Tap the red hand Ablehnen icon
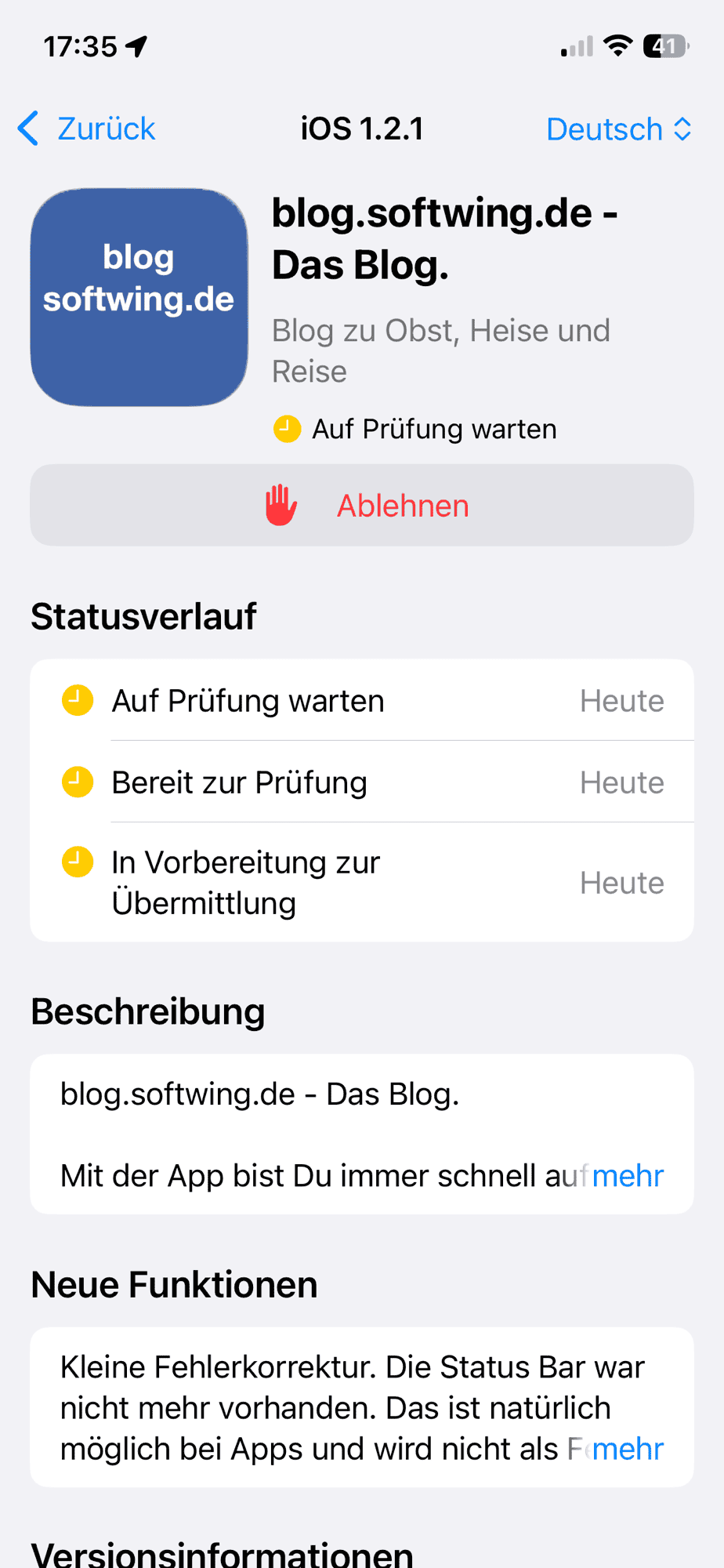 tap(281, 505)
